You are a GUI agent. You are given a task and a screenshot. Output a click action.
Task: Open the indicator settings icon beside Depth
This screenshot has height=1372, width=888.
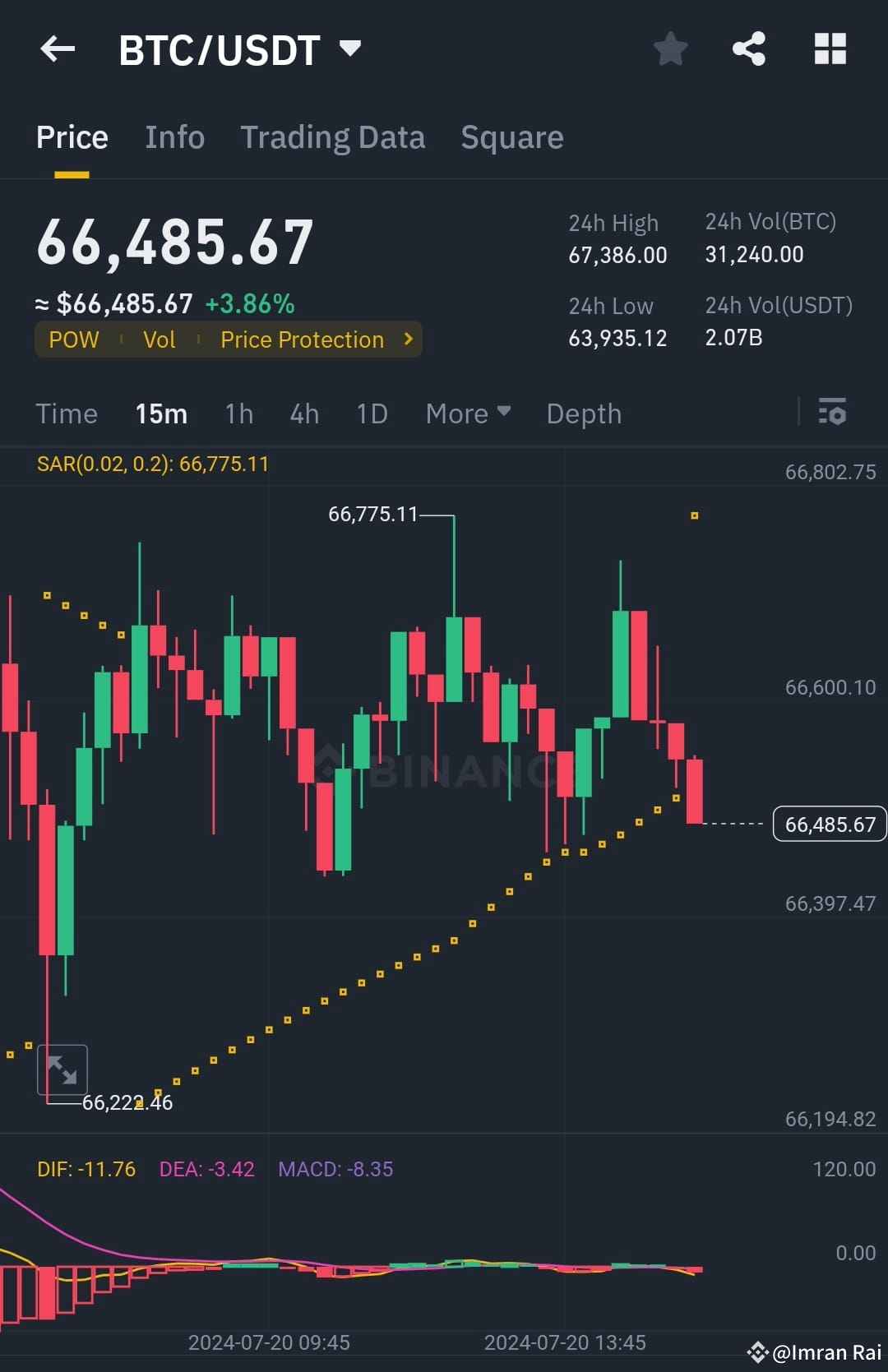(833, 413)
